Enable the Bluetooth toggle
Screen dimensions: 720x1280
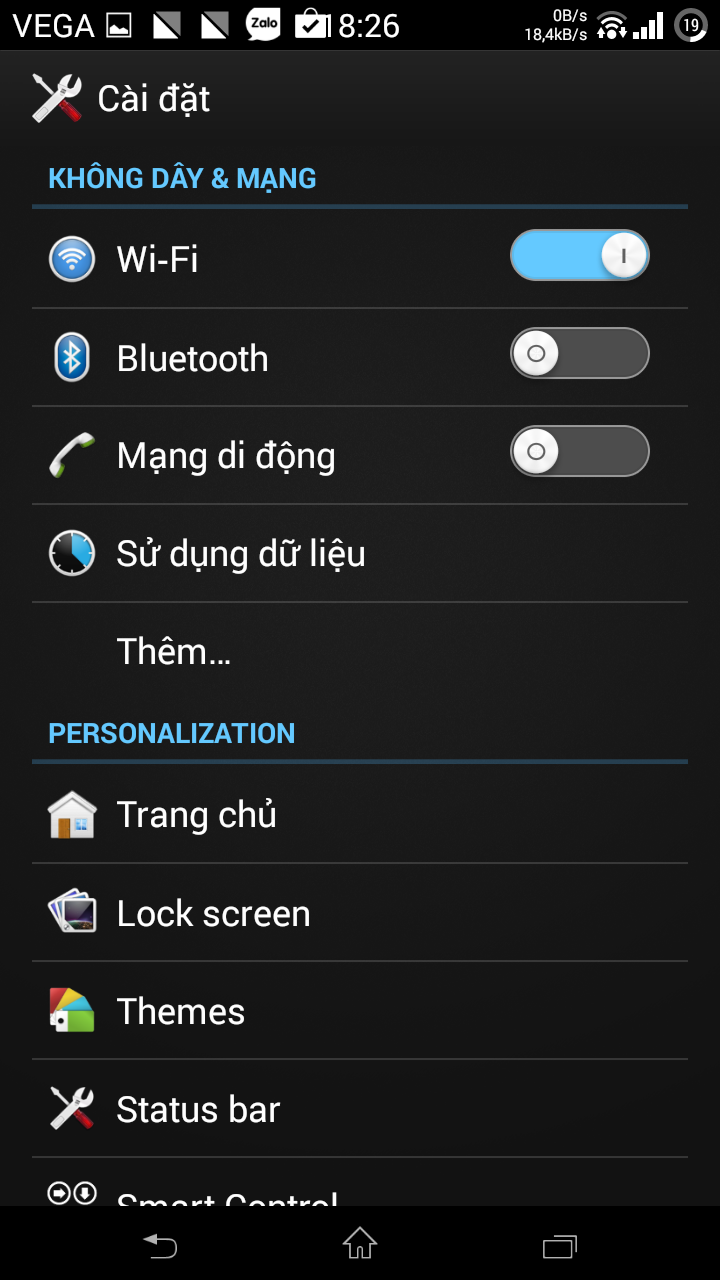coord(579,353)
